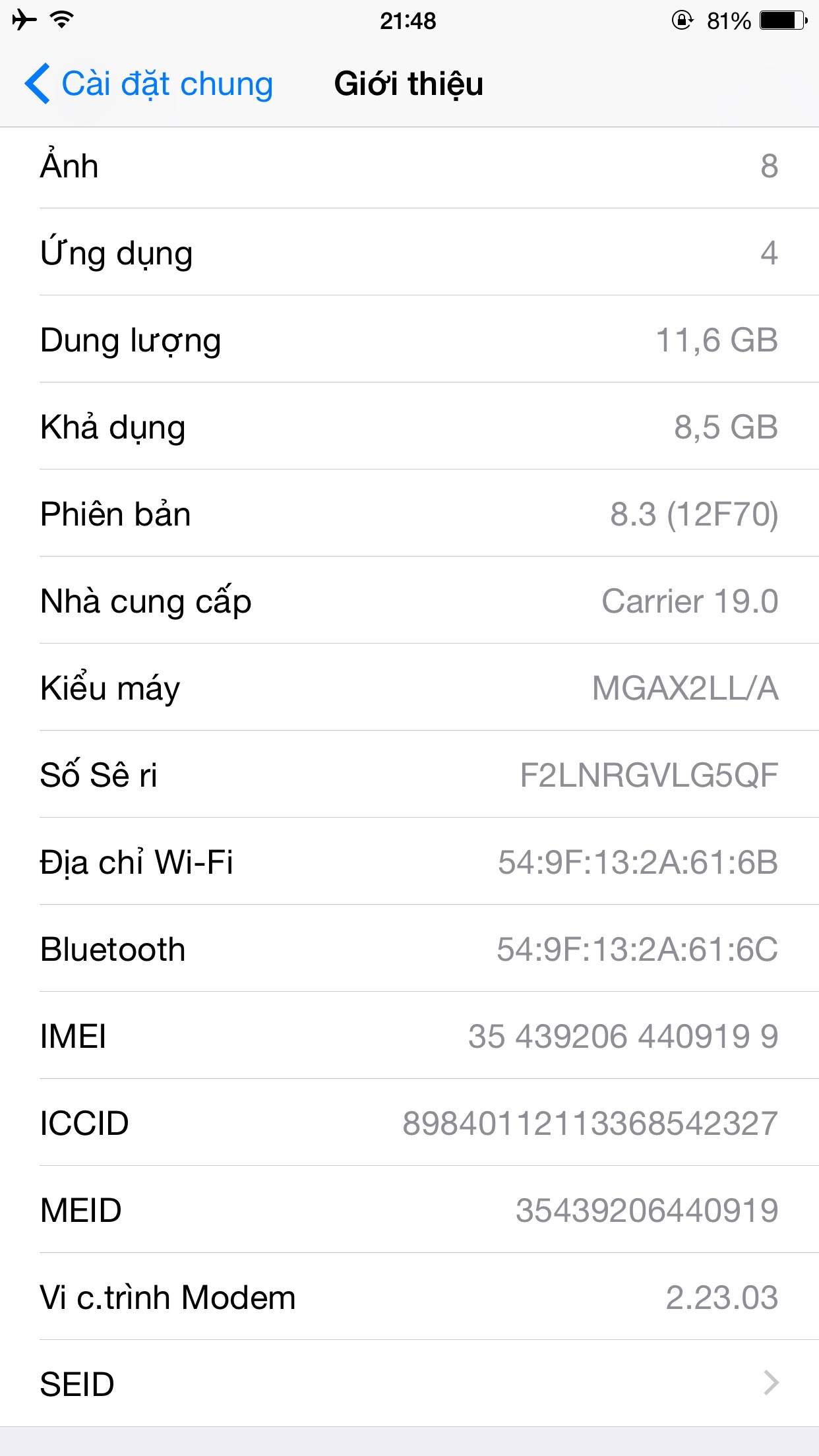The height and width of the screenshot is (1456, 819).
Task: Go back to Cài đặt chung
Action: click(x=149, y=84)
